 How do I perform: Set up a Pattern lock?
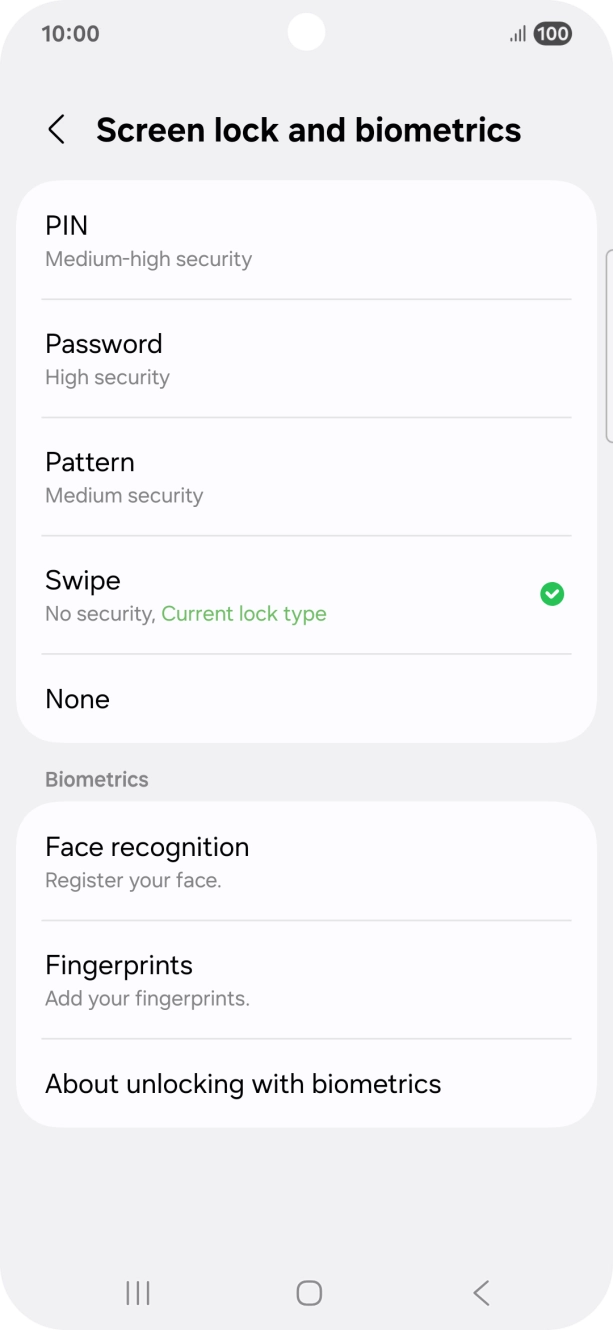[306, 477]
